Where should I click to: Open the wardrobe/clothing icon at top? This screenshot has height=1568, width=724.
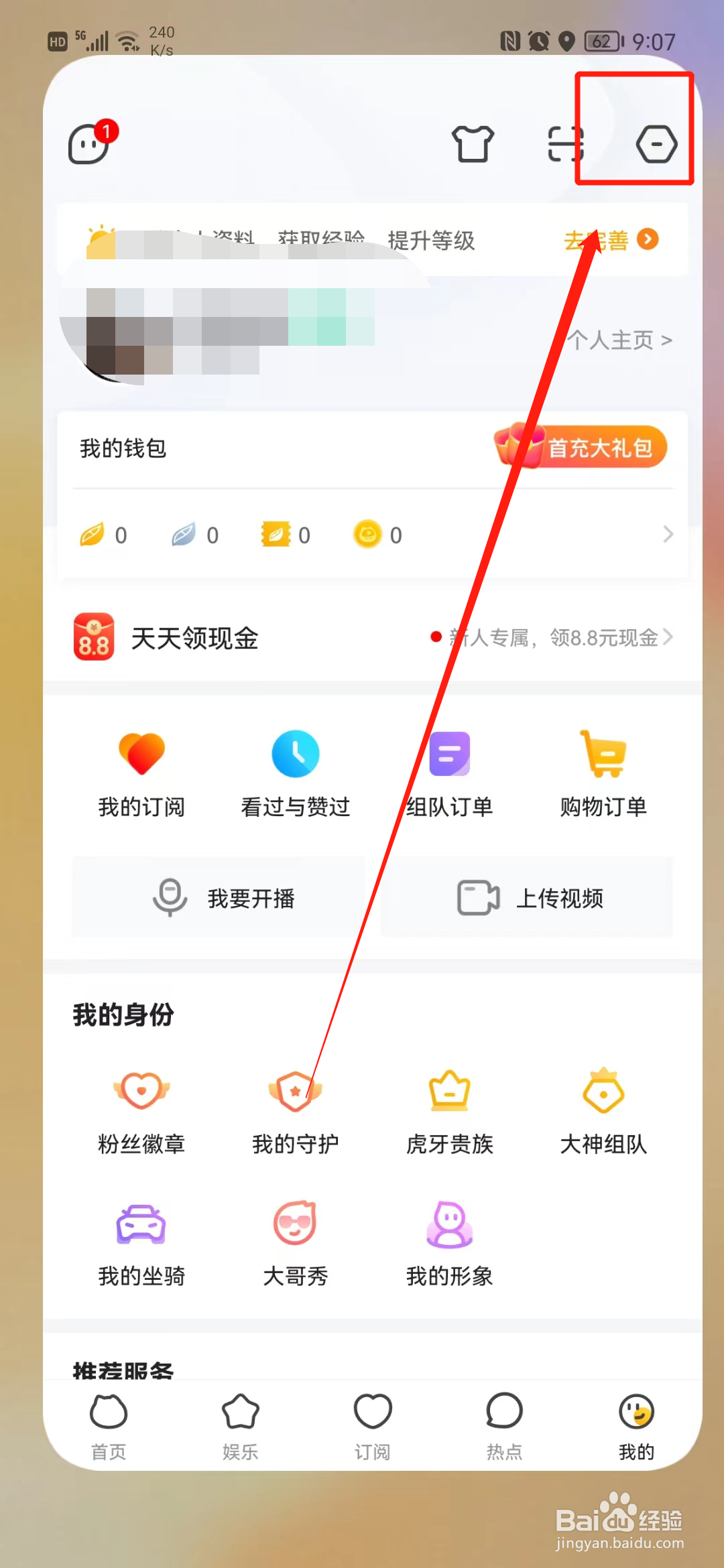coord(473,144)
